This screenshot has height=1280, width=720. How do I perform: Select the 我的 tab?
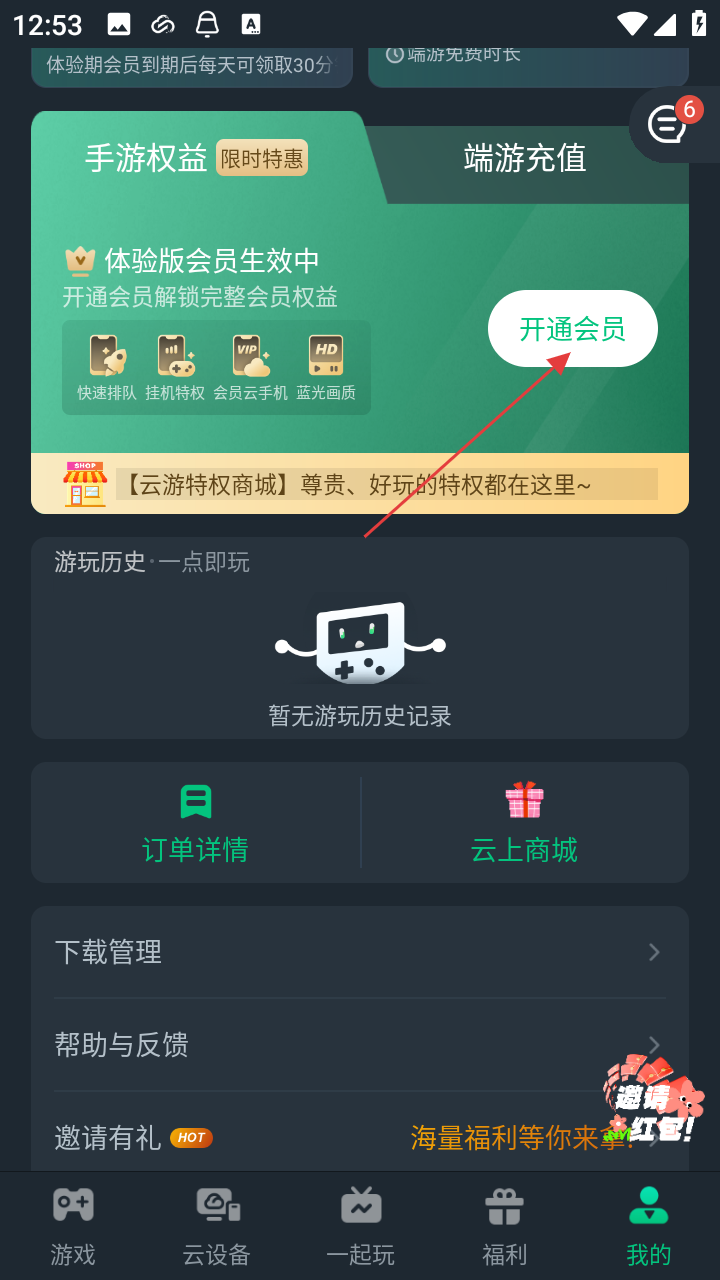pyautogui.click(x=648, y=1225)
